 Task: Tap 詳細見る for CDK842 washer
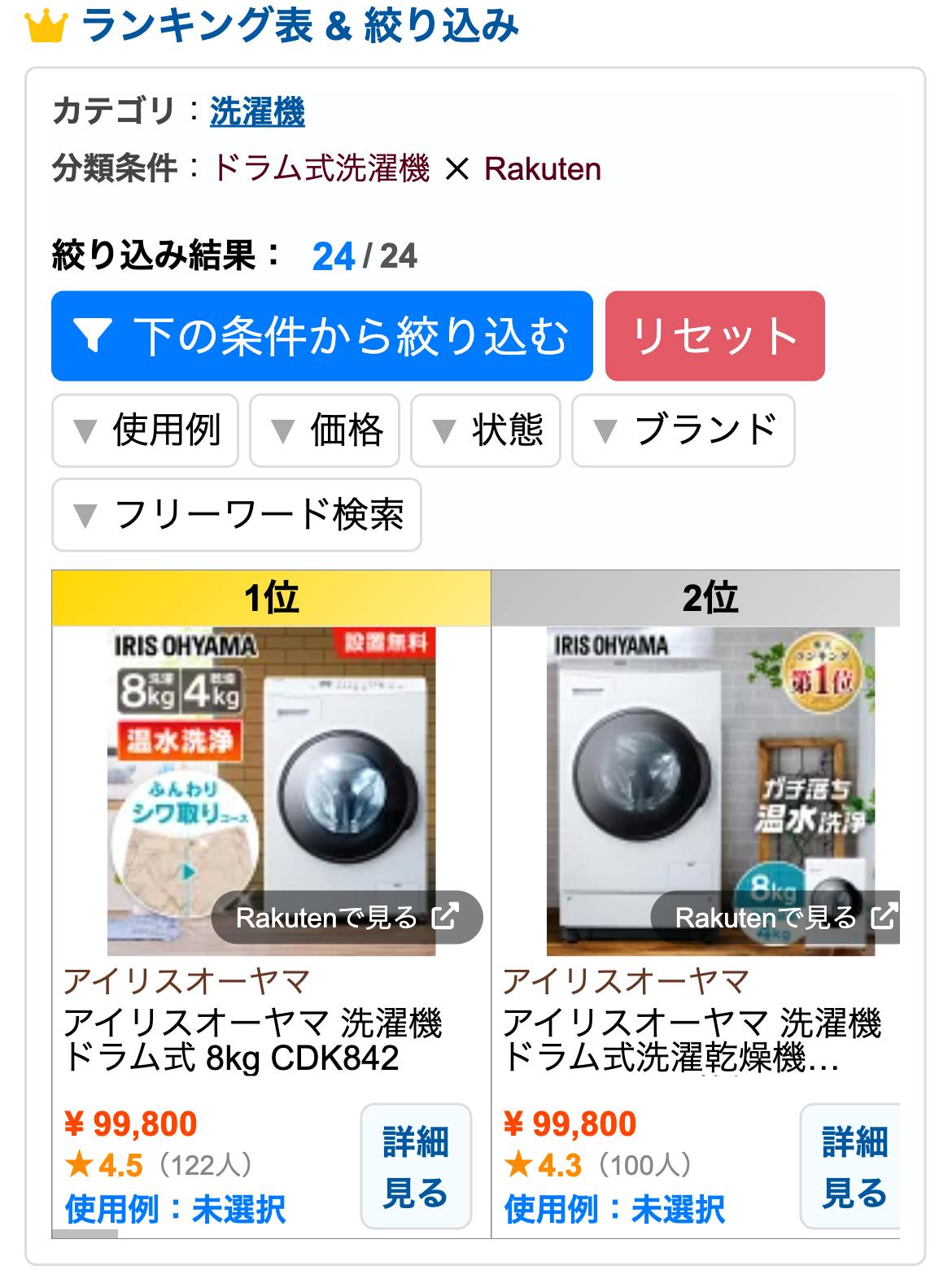(416, 1166)
